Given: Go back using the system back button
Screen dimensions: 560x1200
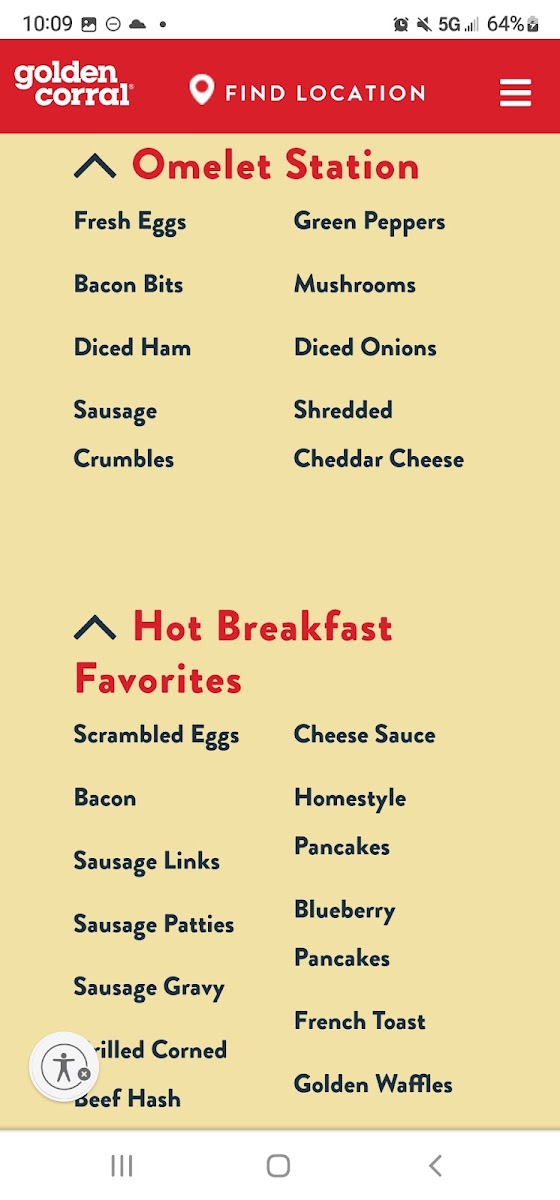Looking at the screenshot, I should (435, 1165).
